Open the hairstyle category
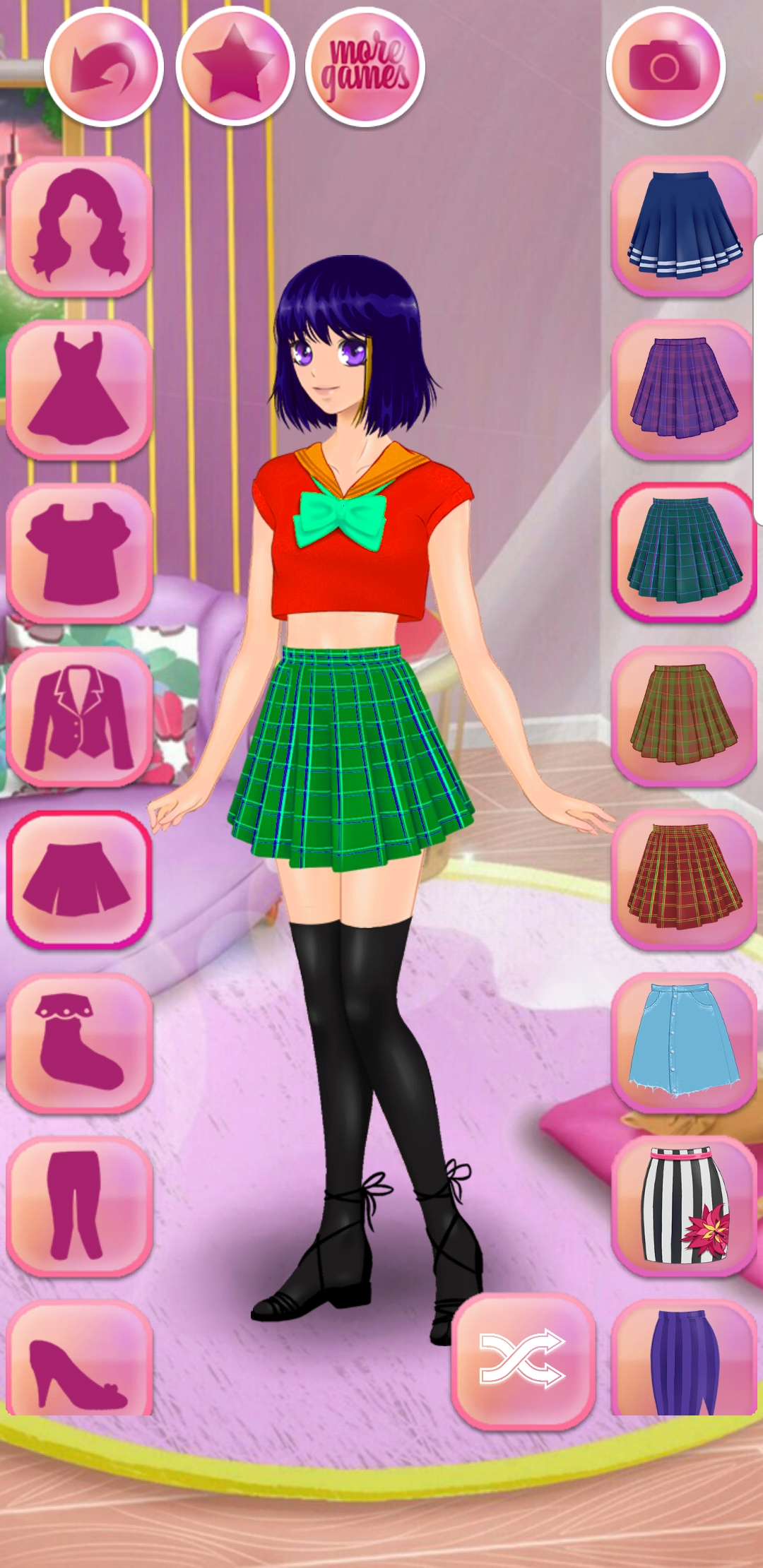The image size is (763, 1568). pyautogui.click(x=79, y=227)
